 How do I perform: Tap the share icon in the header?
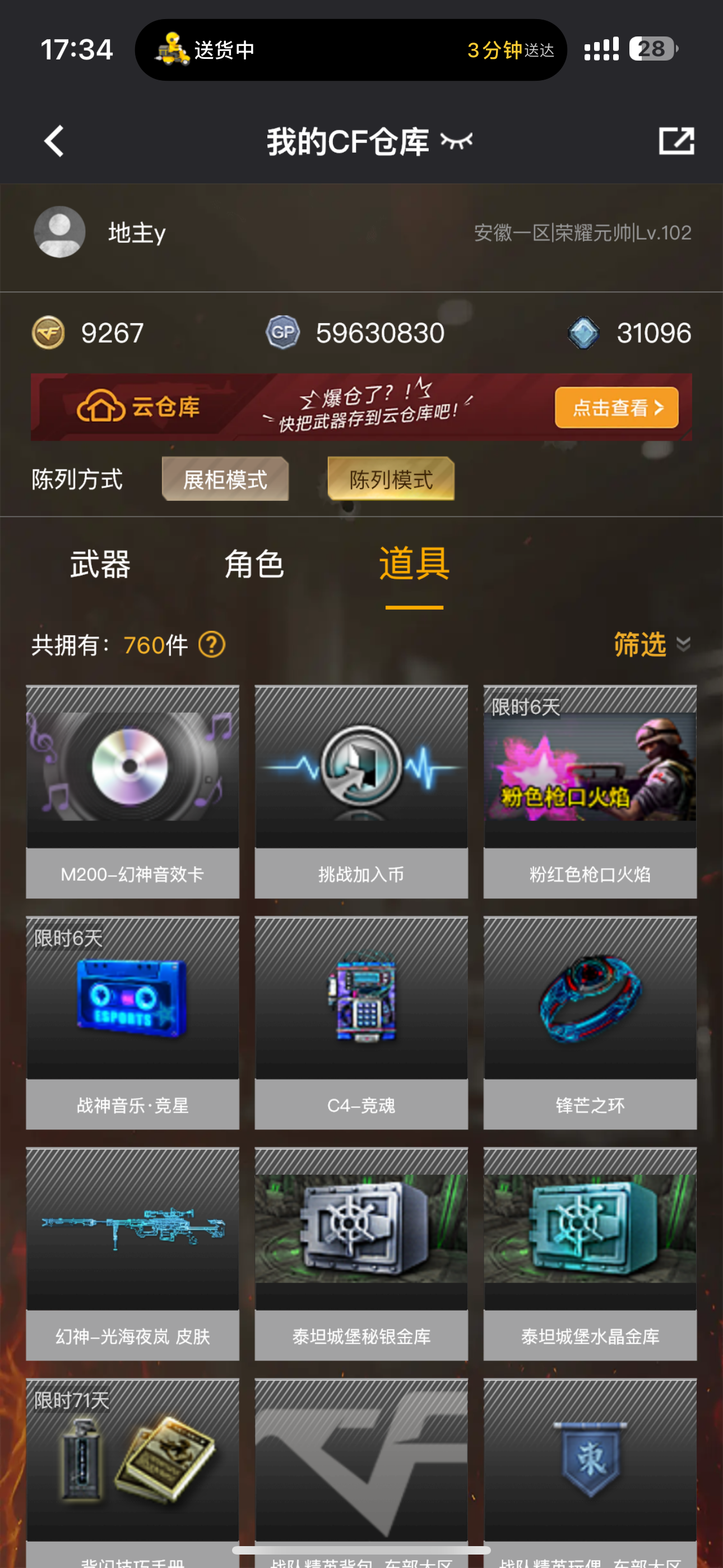tap(676, 141)
